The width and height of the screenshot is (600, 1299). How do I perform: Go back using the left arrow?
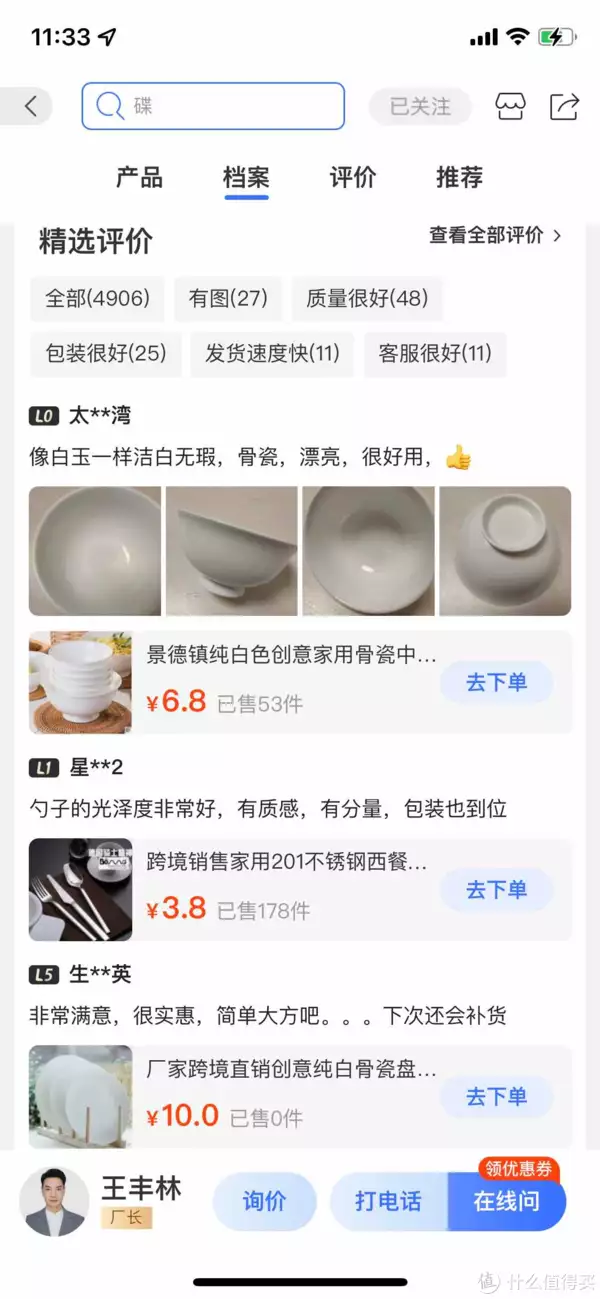[x=31, y=106]
